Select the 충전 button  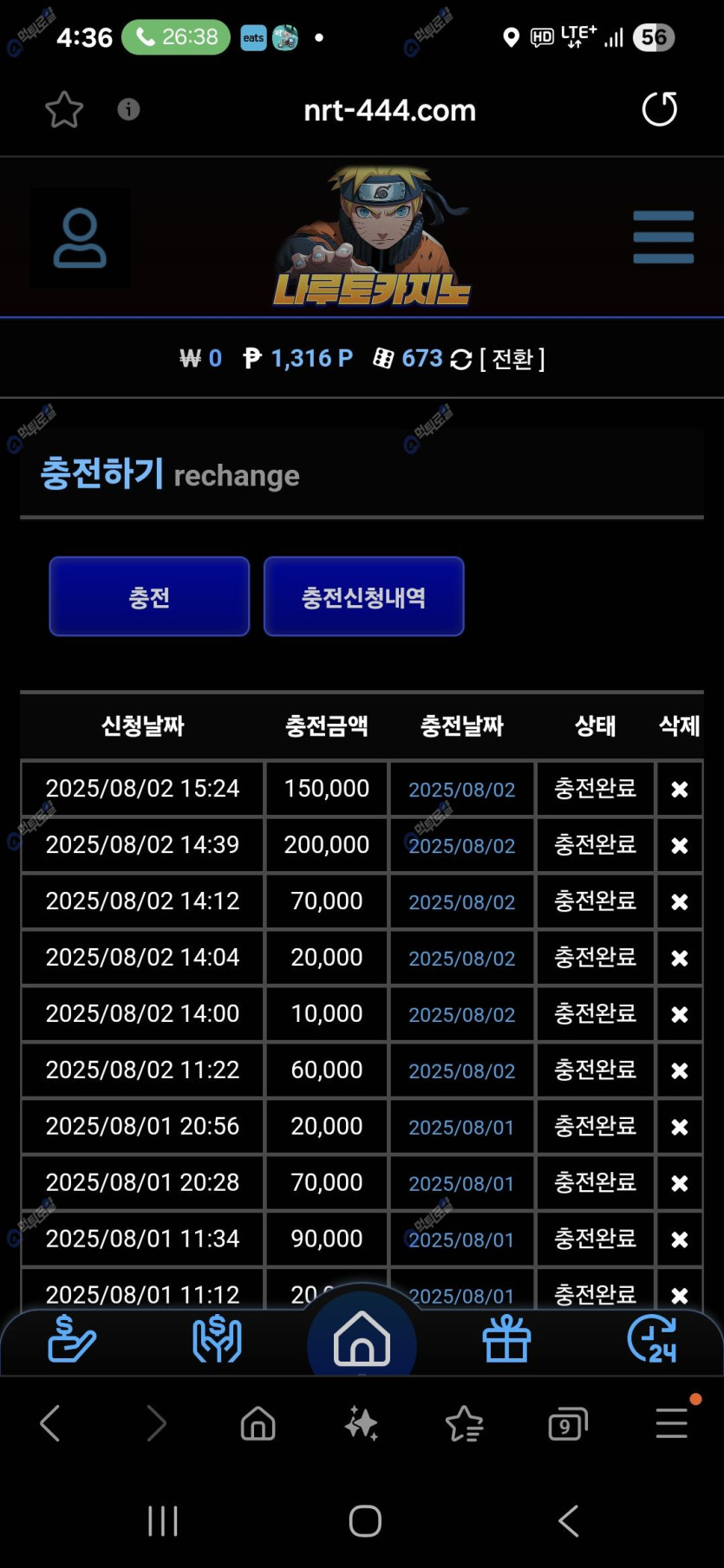point(149,597)
